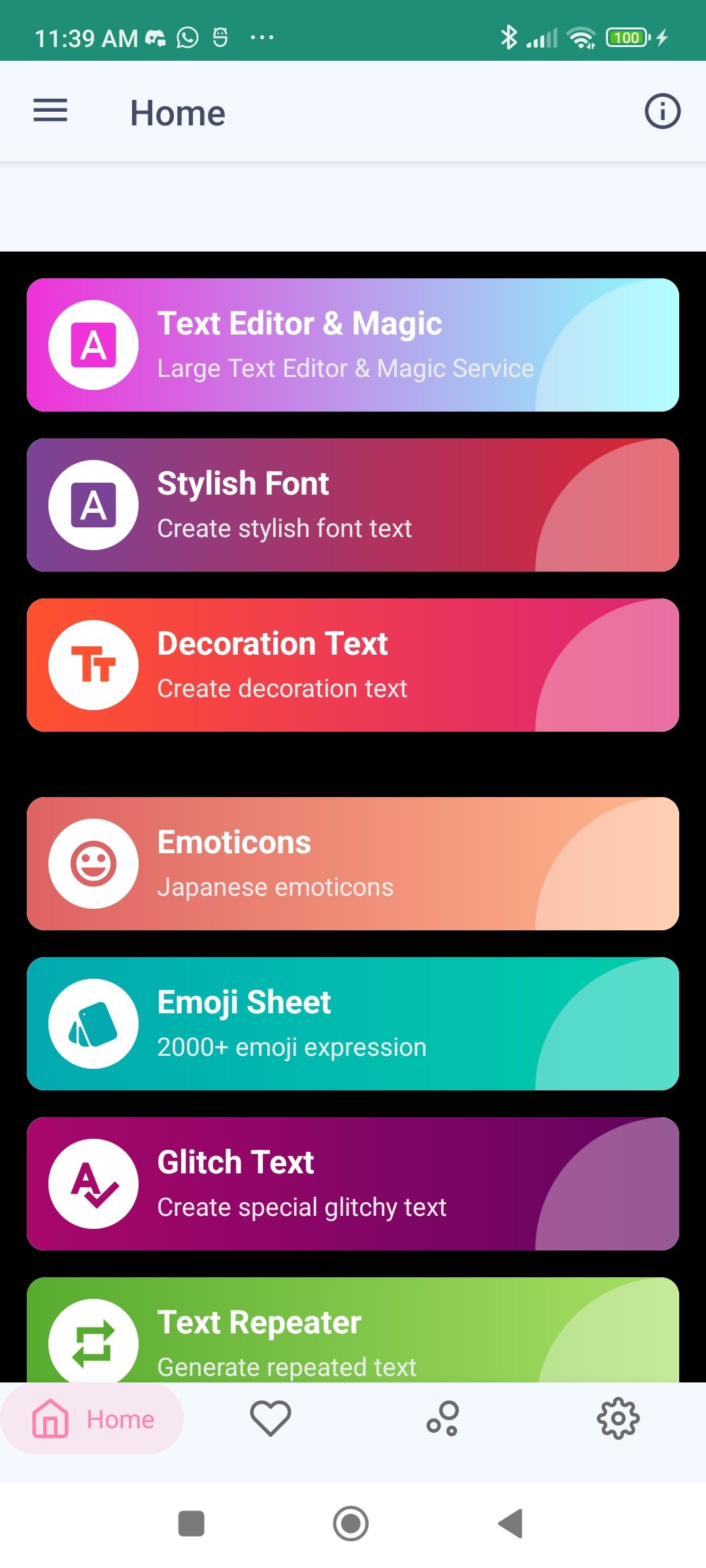Tap the system back button

pos(511,1524)
